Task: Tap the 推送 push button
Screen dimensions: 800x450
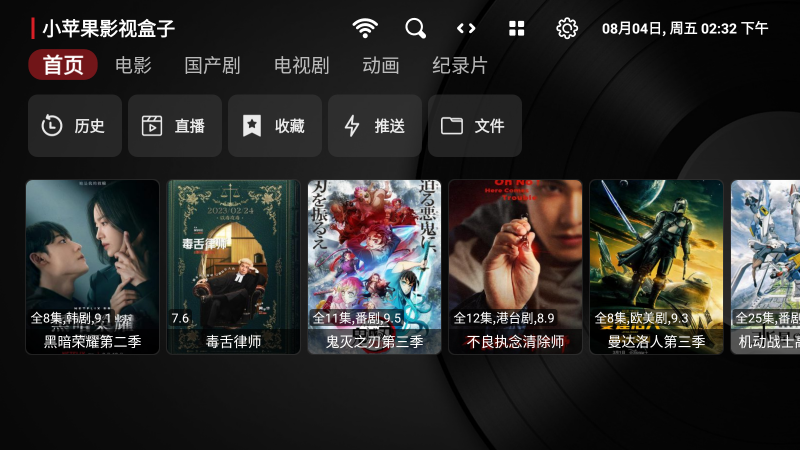Action: (x=375, y=126)
